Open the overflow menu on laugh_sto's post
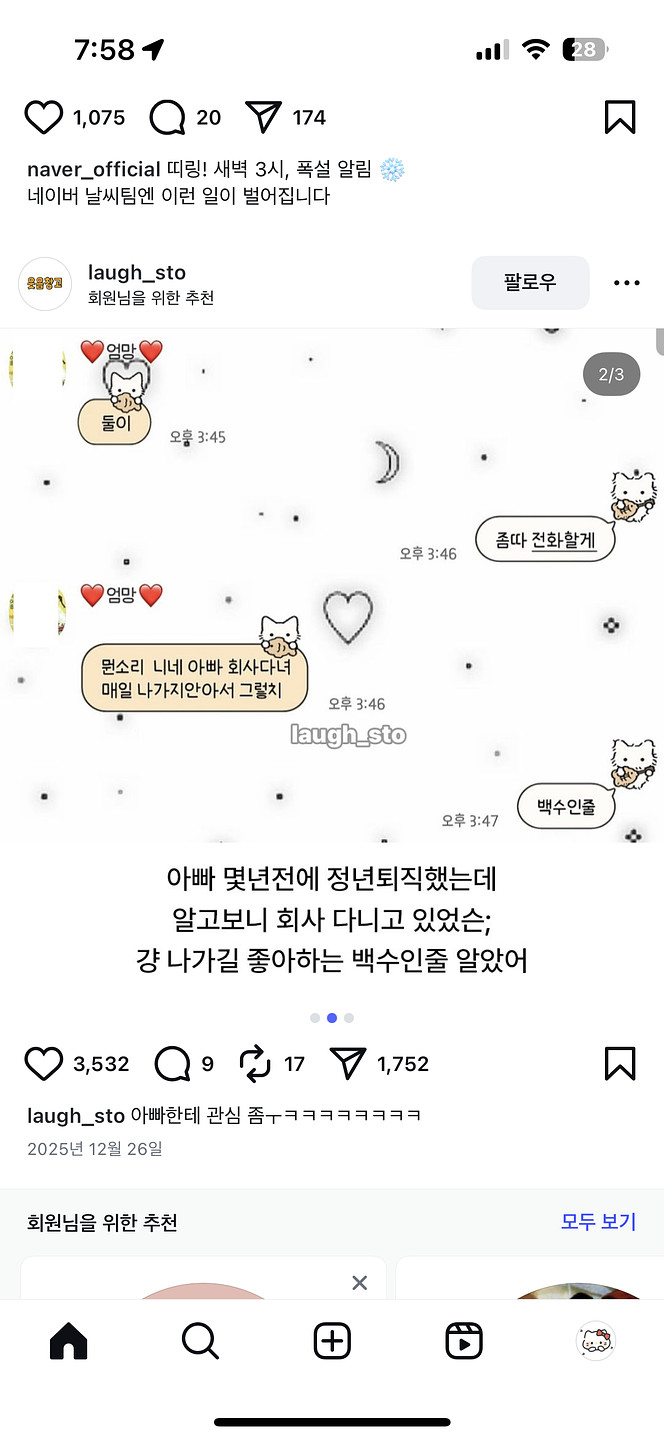Screen dimensions: 664x1440 [x=626, y=283]
